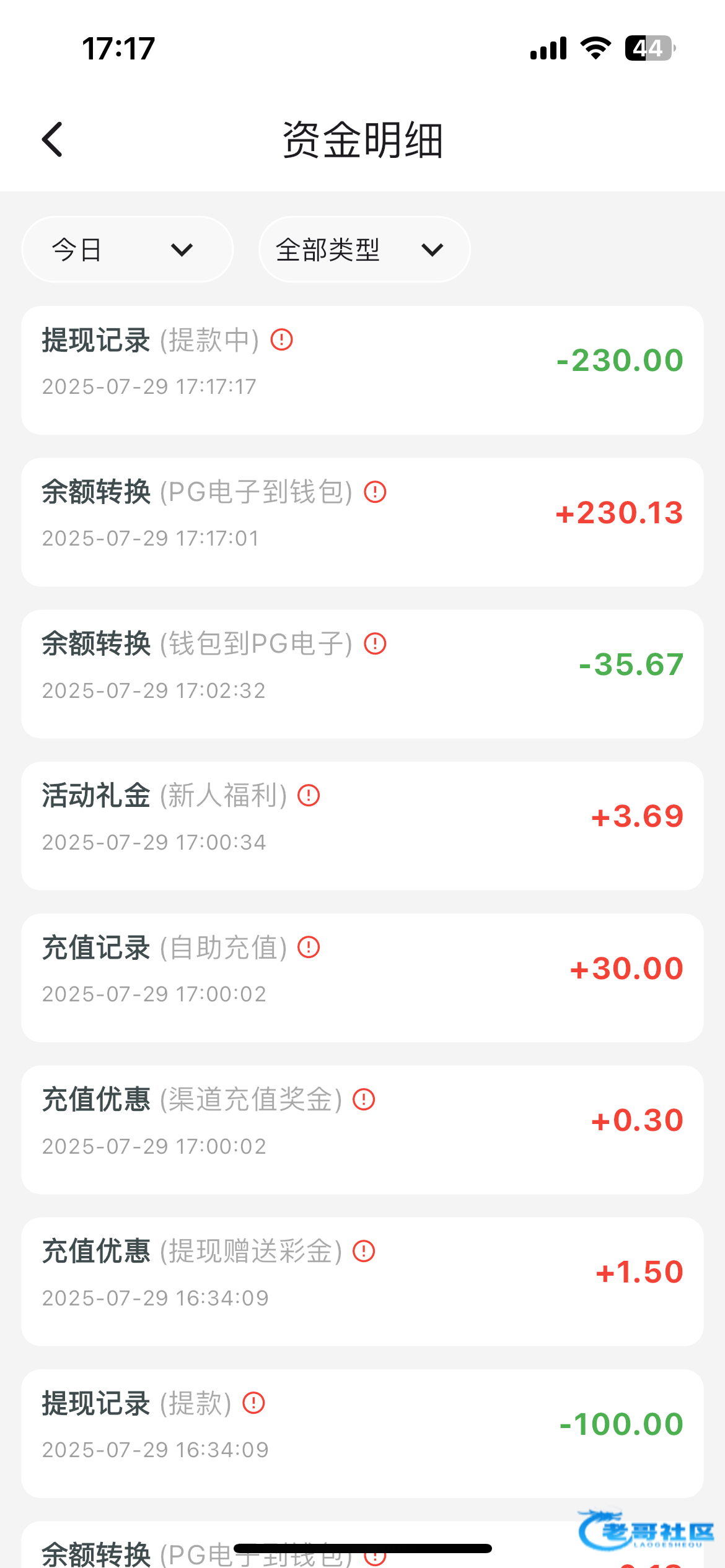Viewport: 725px width, 1568px height.
Task: Tap info icon beside 活动礼金 (新人福利)
Action: click(309, 795)
